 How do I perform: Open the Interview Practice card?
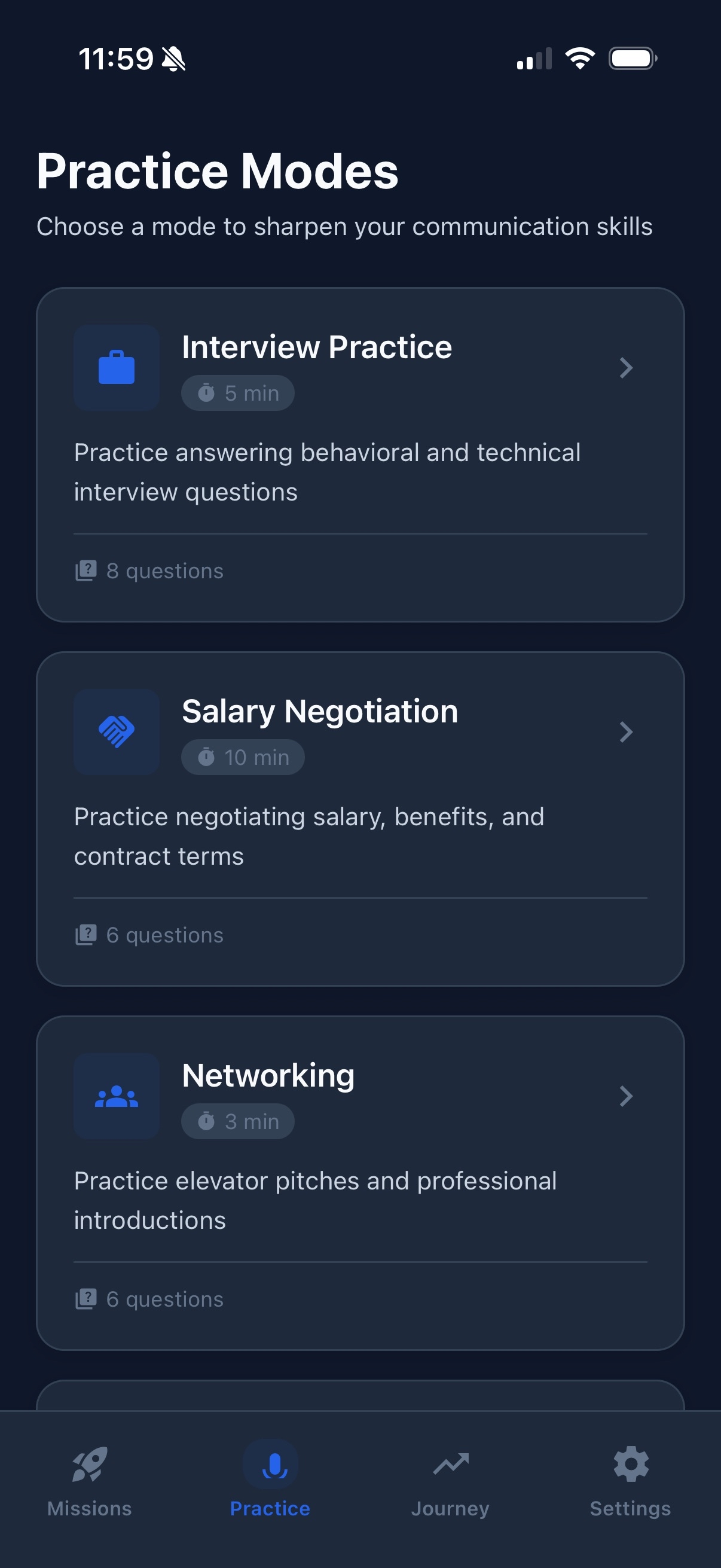(360, 454)
